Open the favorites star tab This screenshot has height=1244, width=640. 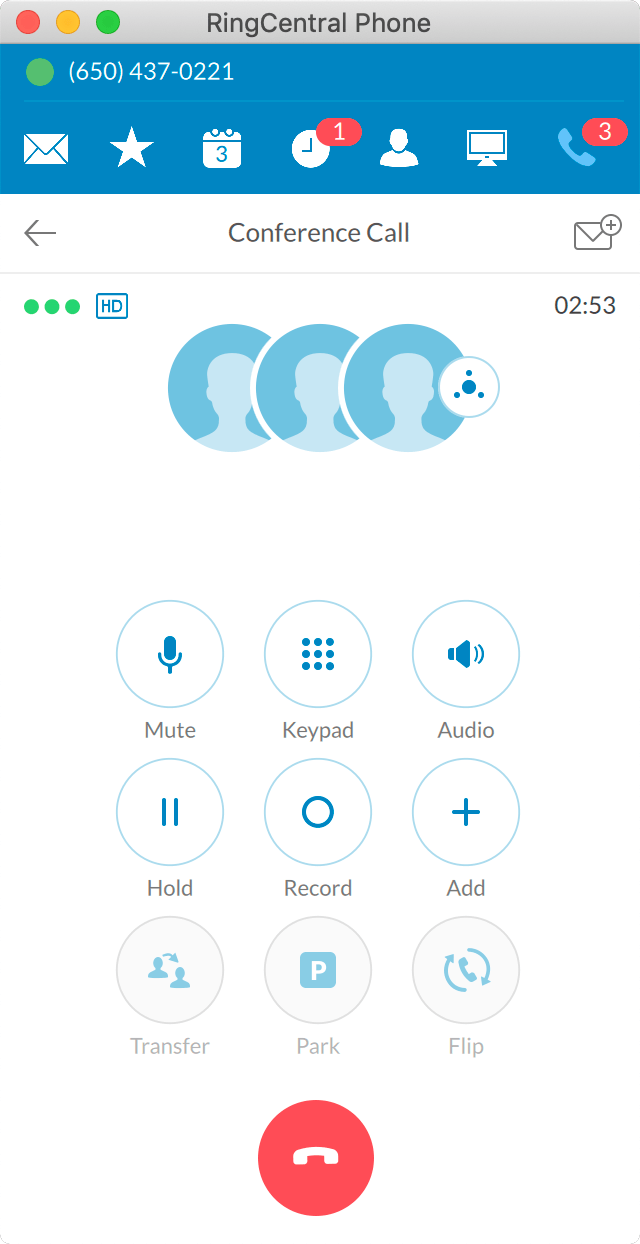point(131,150)
